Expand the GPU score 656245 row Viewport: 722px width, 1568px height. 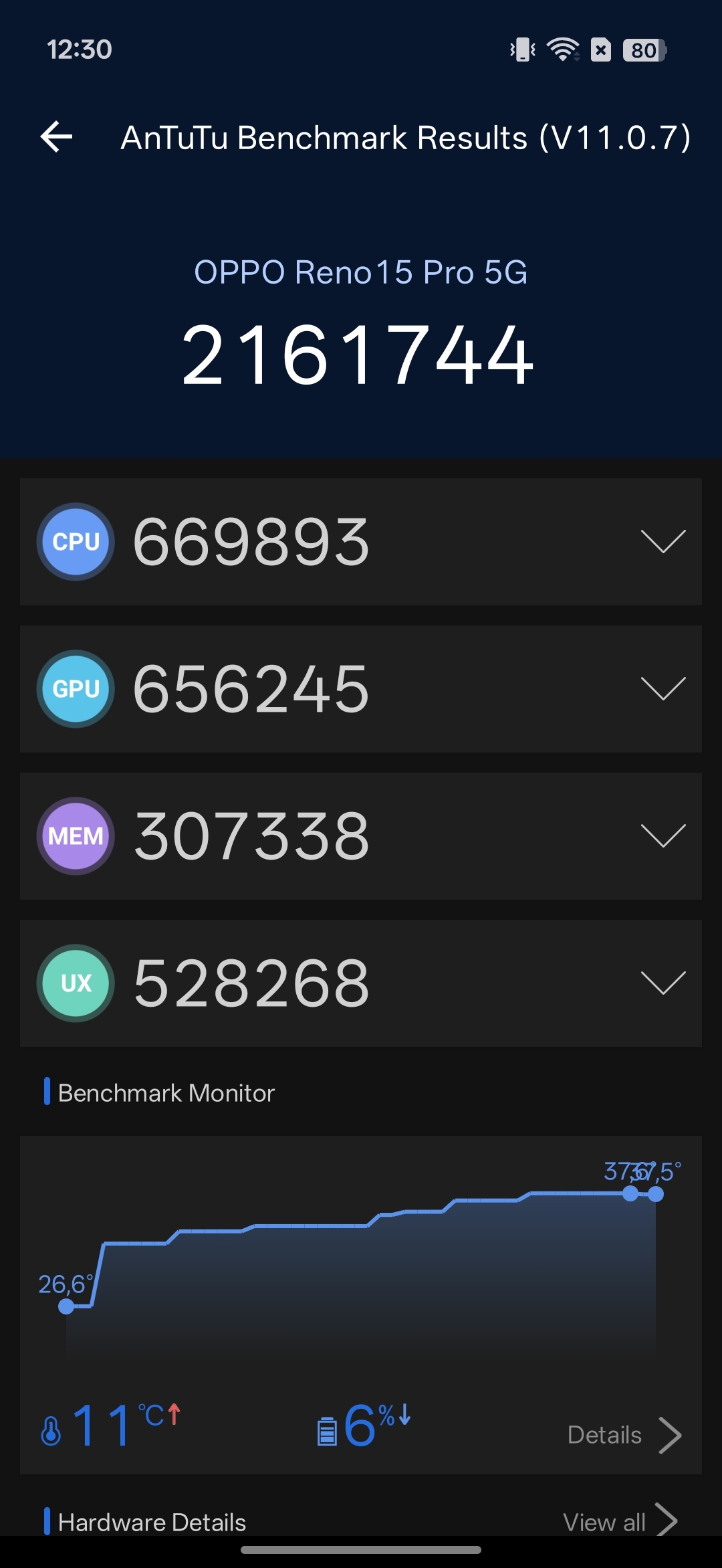663,689
